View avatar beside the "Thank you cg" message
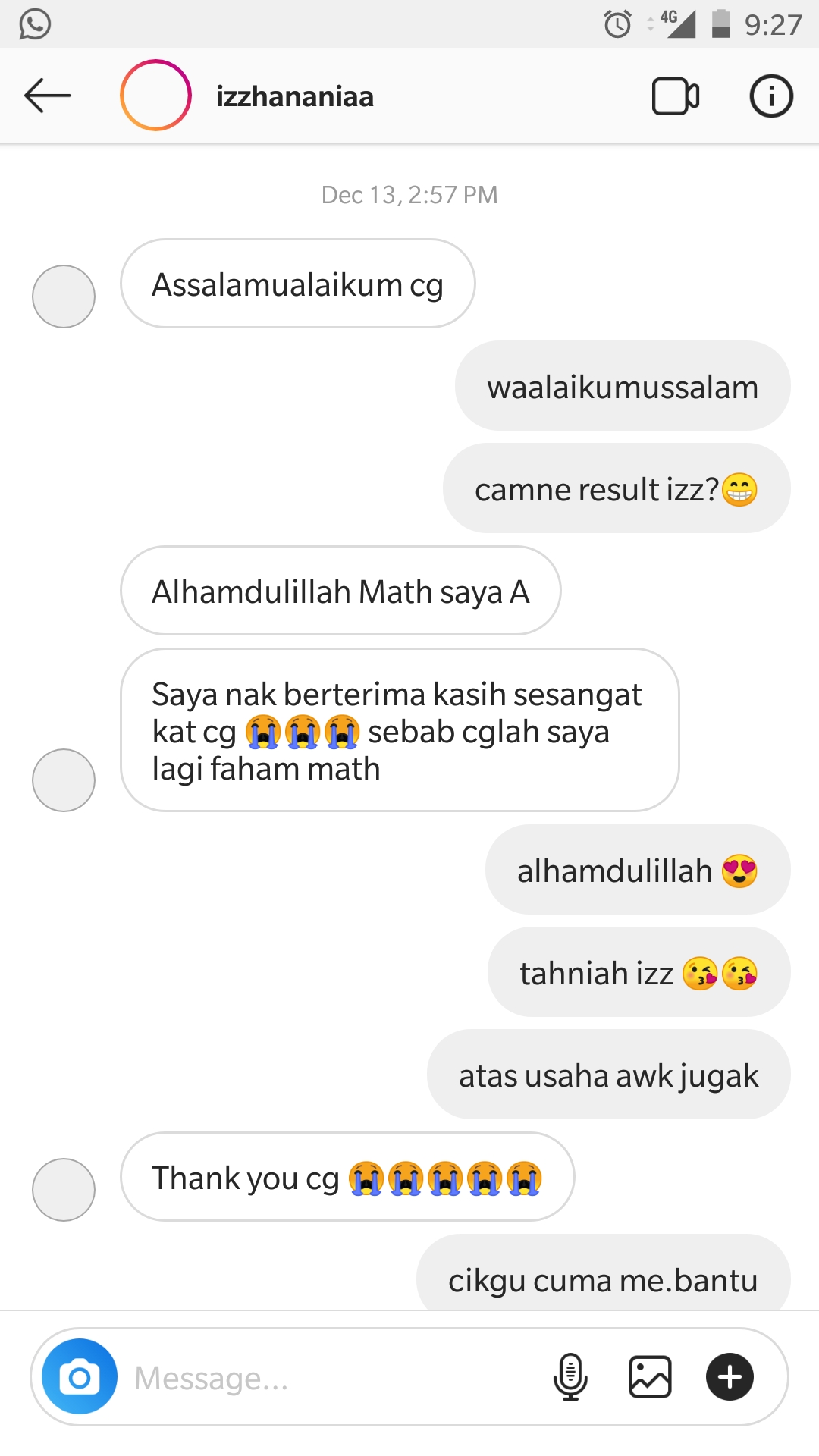Viewport: 819px width, 1456px height. click(64, 1189)
